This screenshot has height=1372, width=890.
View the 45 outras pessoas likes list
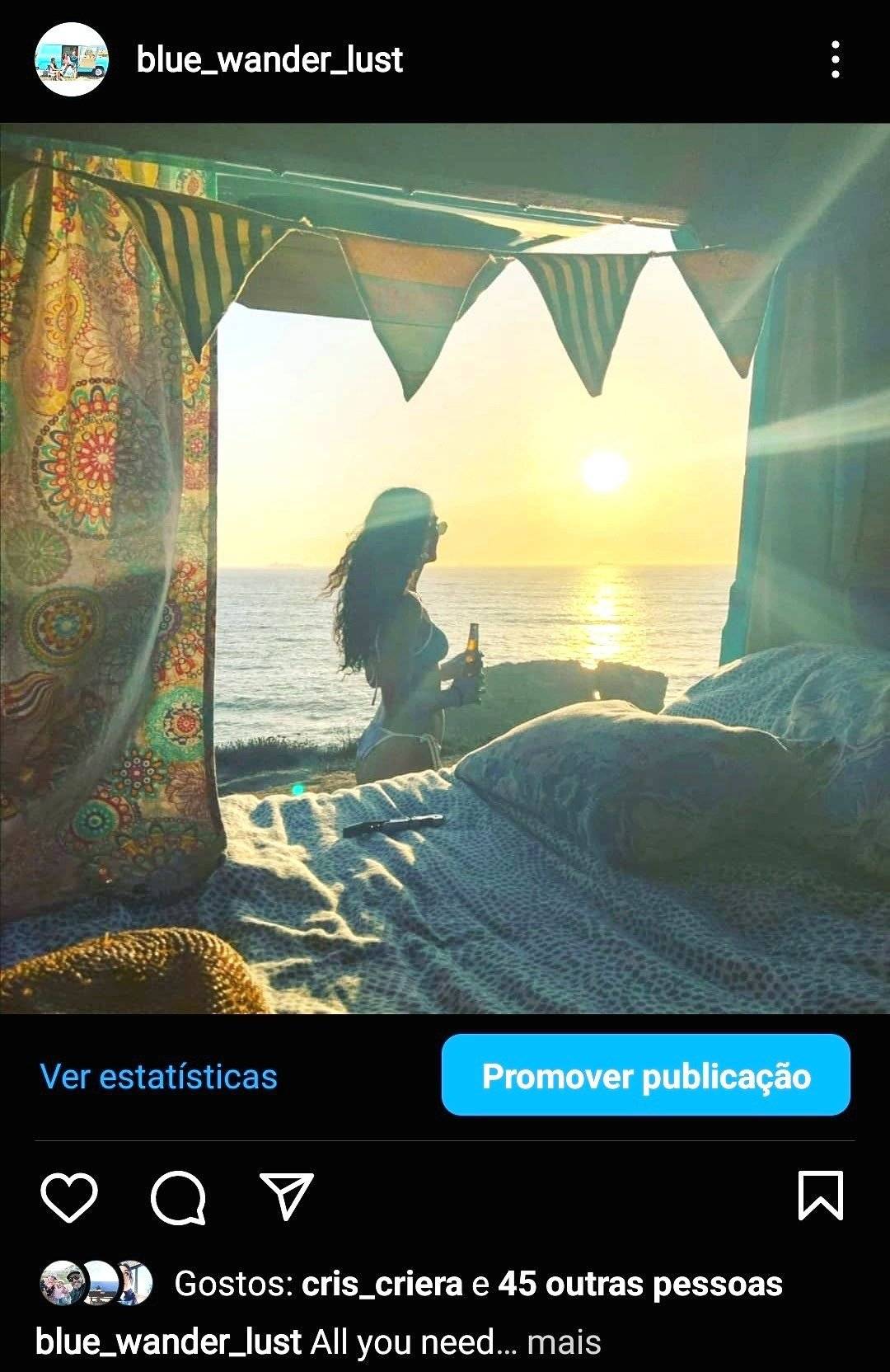click(640, 1284)
